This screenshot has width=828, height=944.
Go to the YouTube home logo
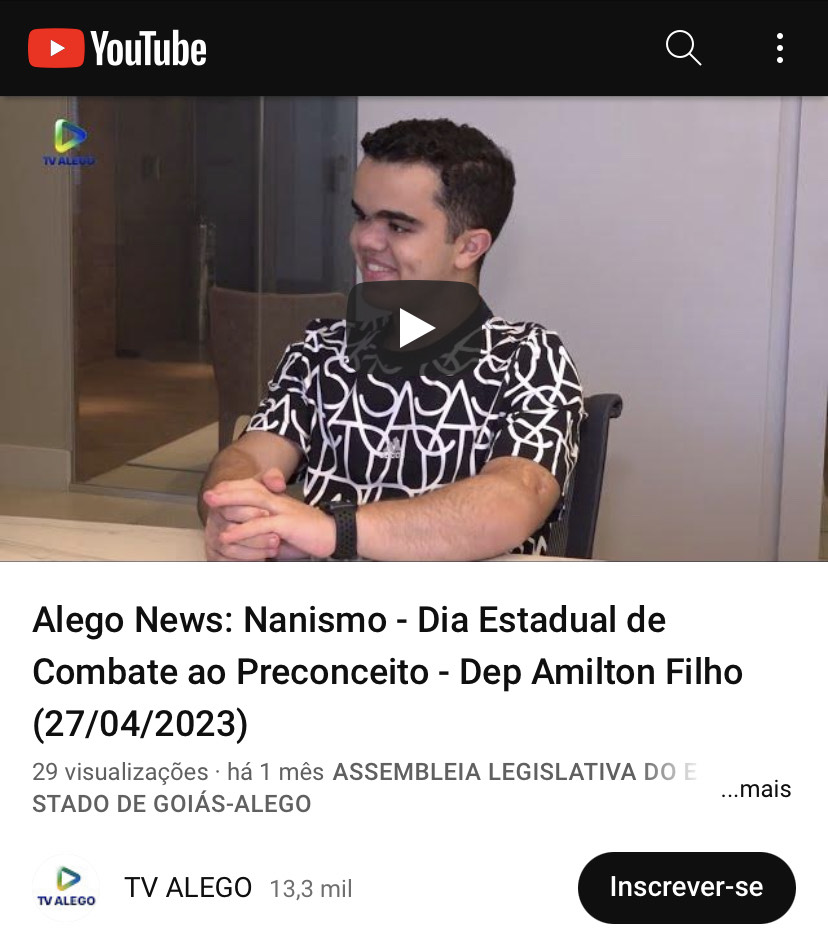click(x=118, y=48)
